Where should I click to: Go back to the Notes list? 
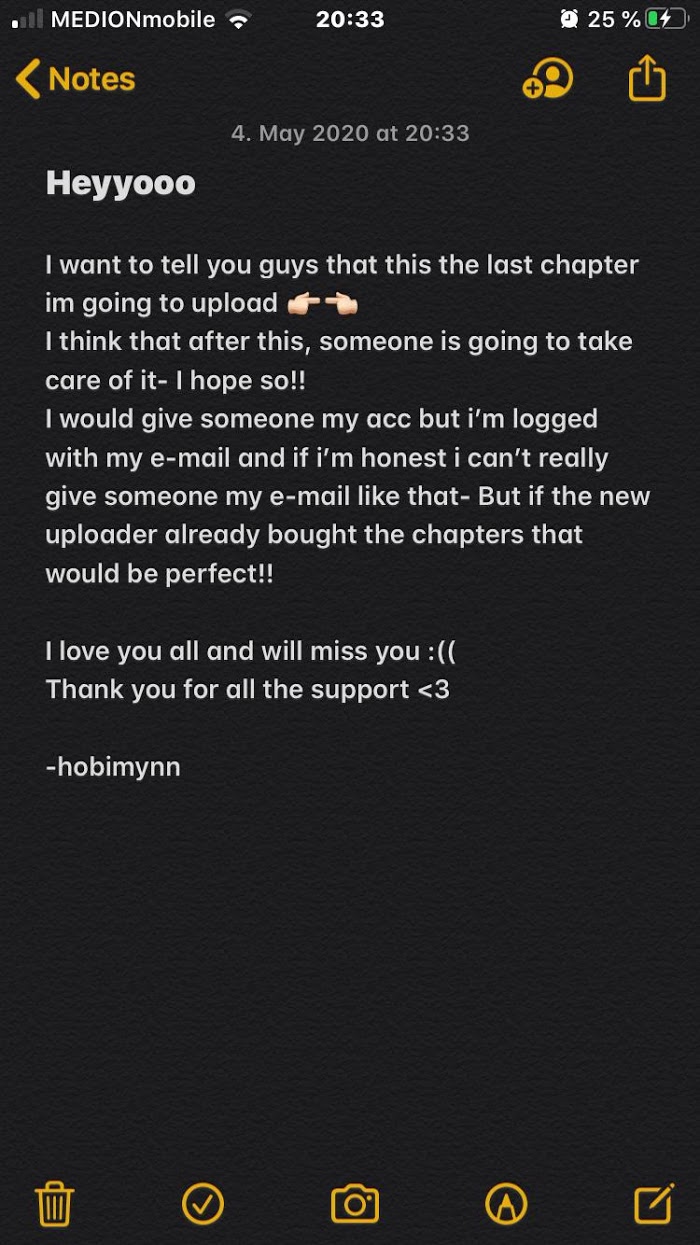pos(76,80)
